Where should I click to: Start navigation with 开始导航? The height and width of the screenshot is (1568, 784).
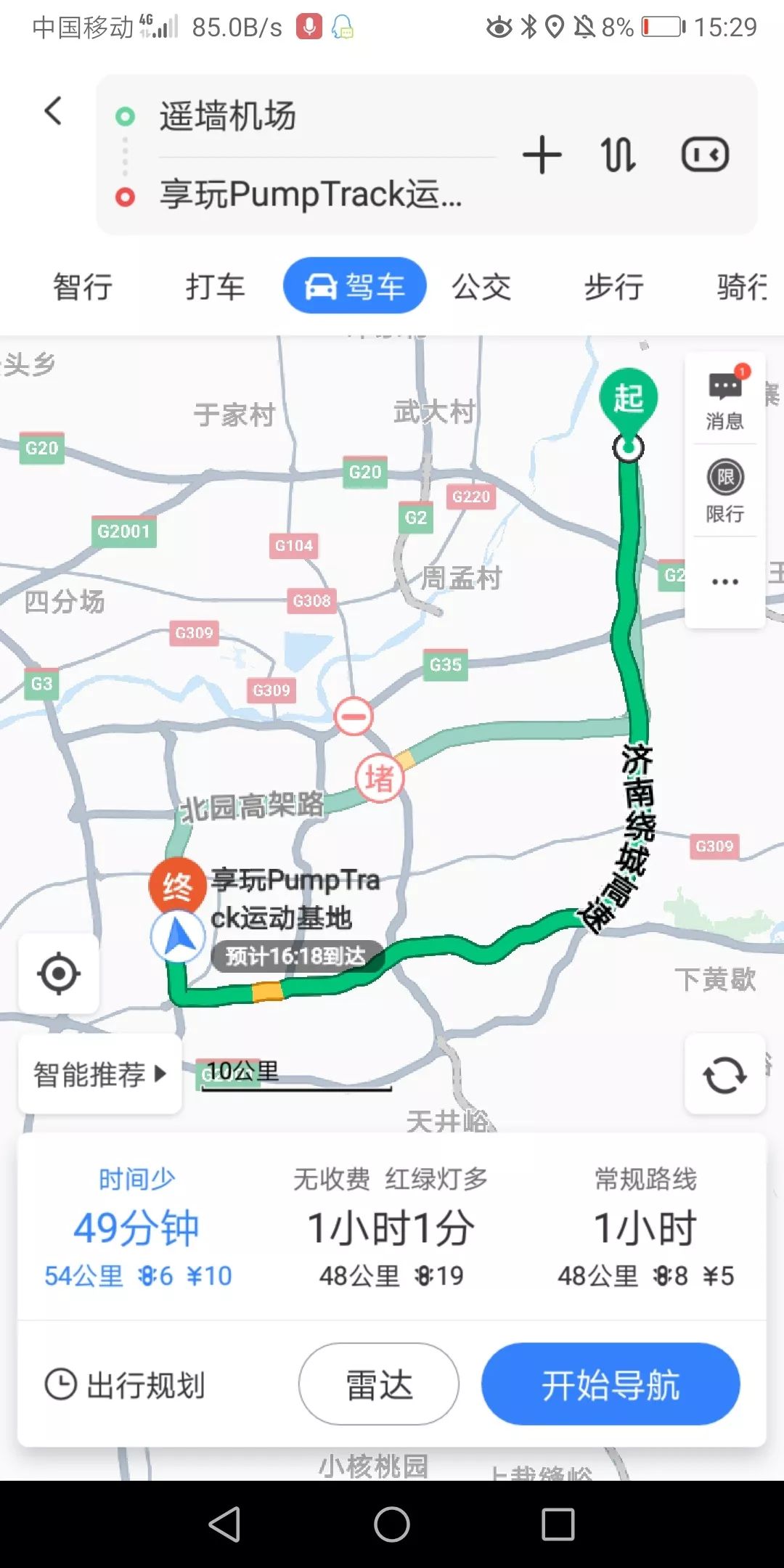click(x=611, y=1384)
